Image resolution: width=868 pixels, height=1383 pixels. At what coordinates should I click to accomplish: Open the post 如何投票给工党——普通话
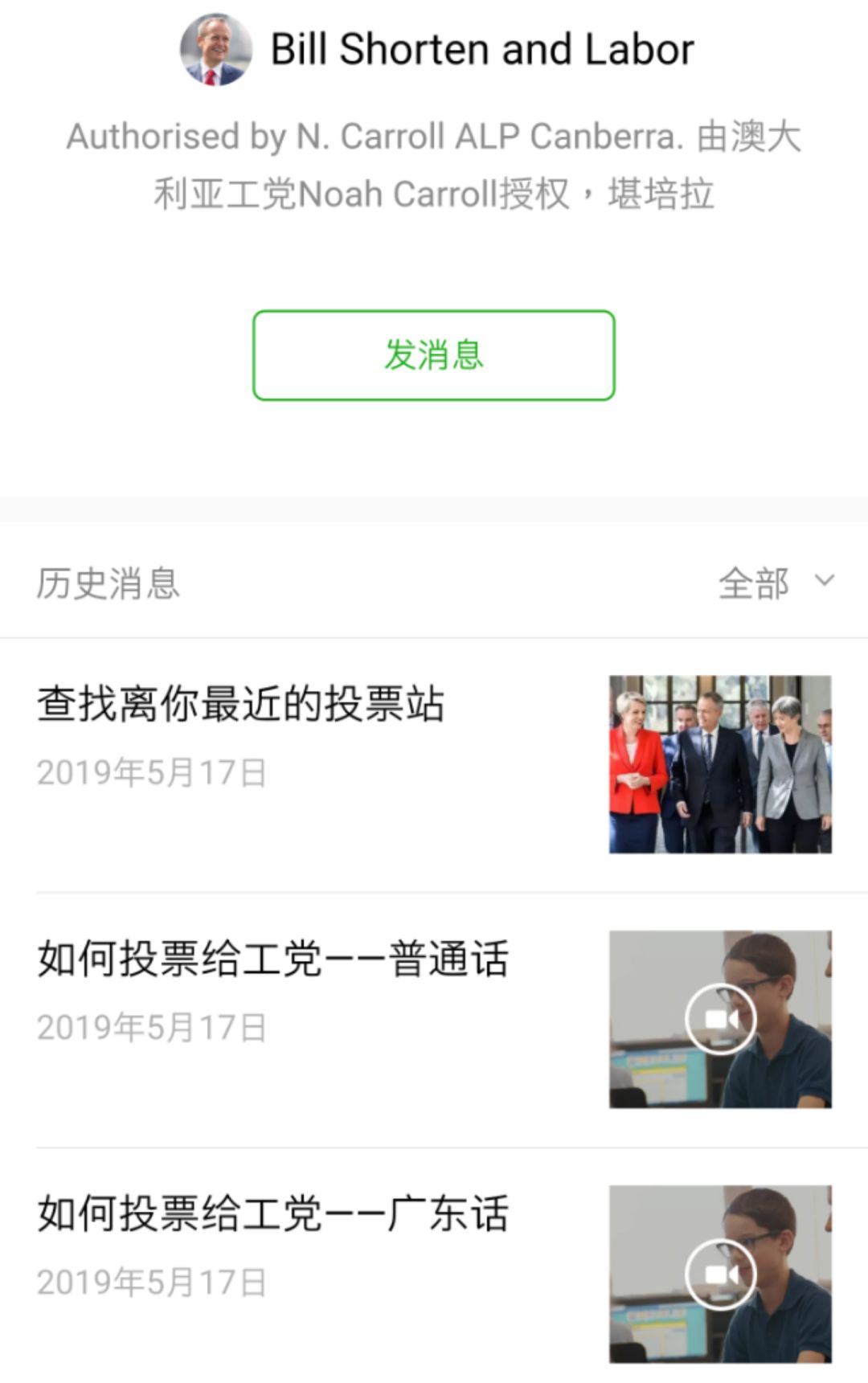(273, 960)
